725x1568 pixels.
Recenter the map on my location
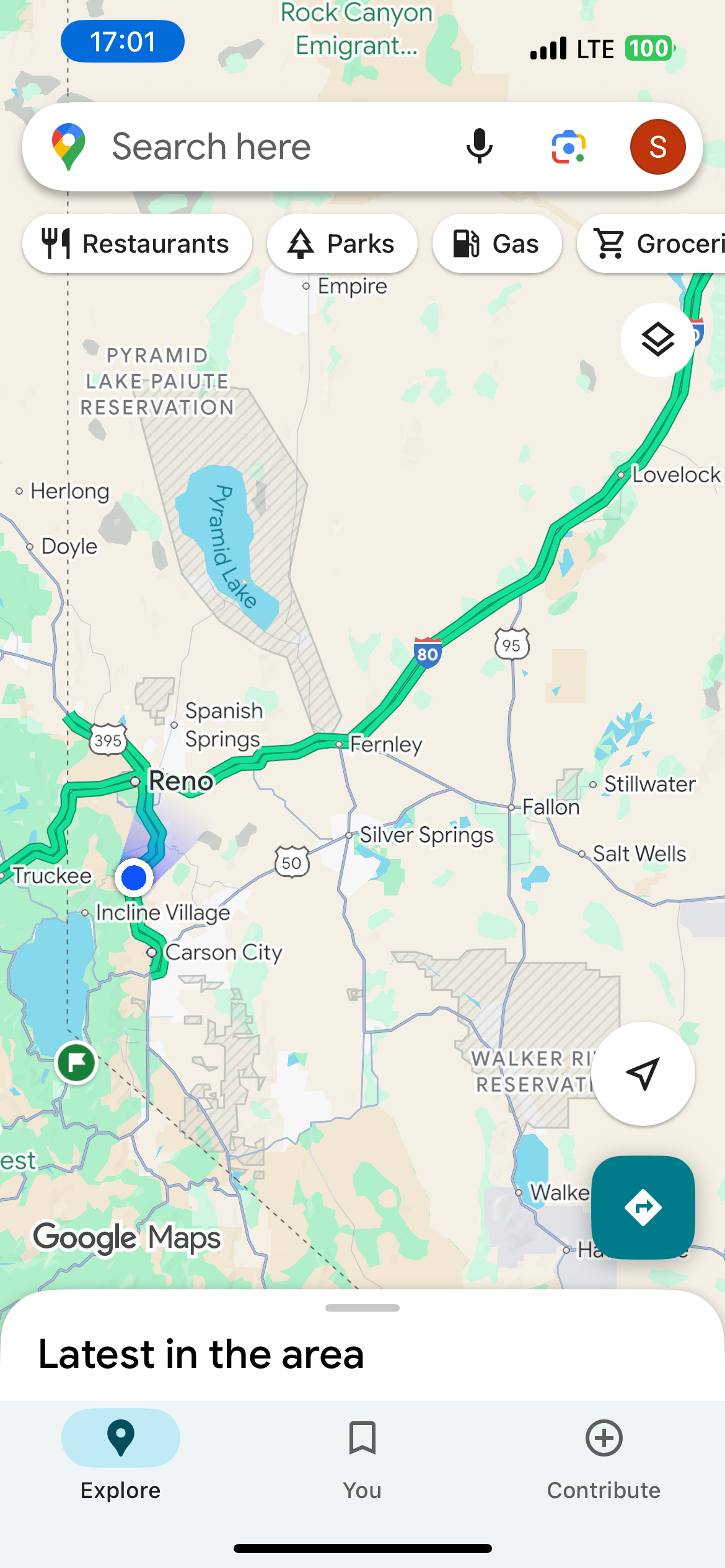tap(643, 1073)
